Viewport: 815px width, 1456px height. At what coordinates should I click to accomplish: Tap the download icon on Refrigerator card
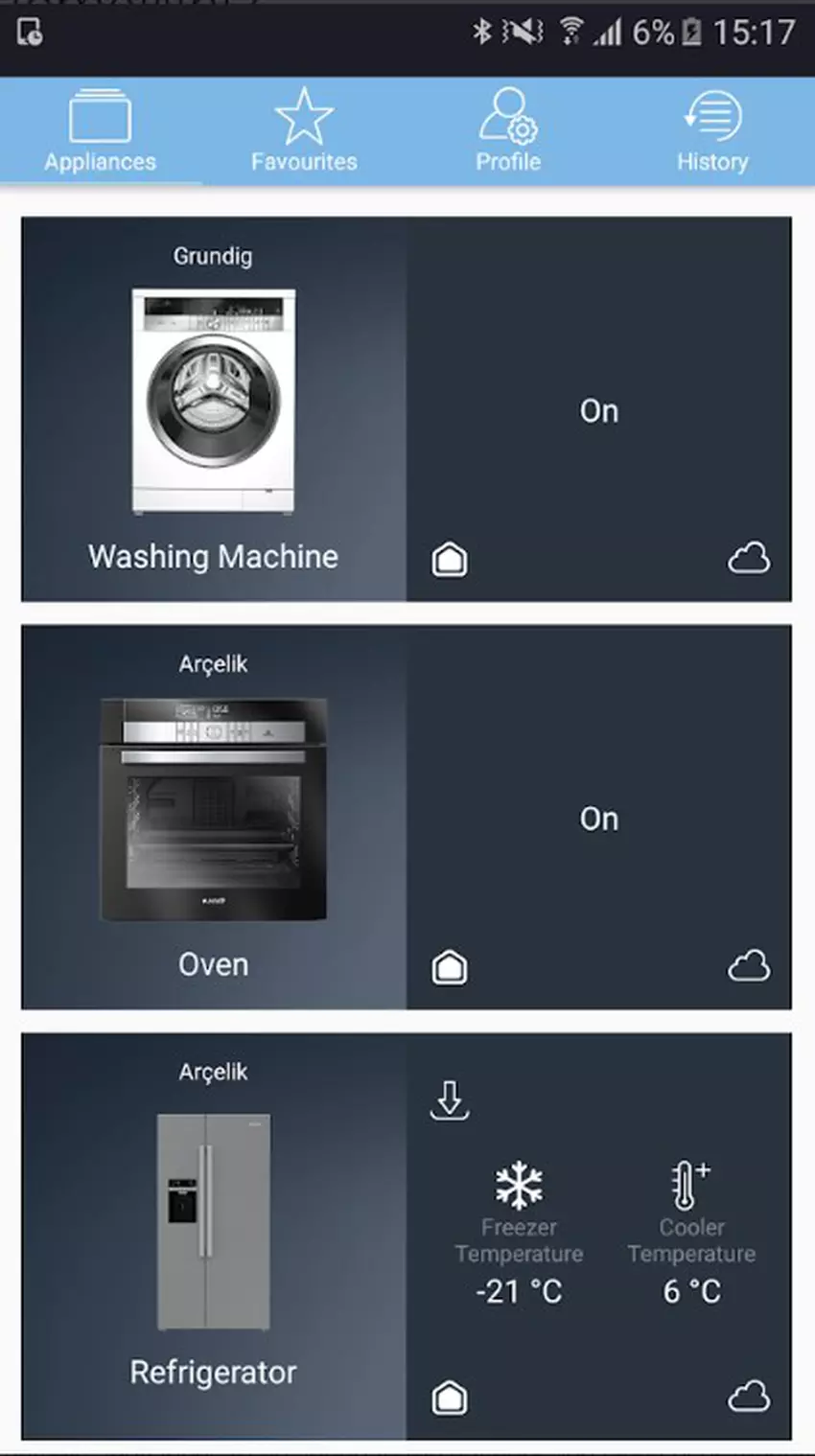[450, 1101]
